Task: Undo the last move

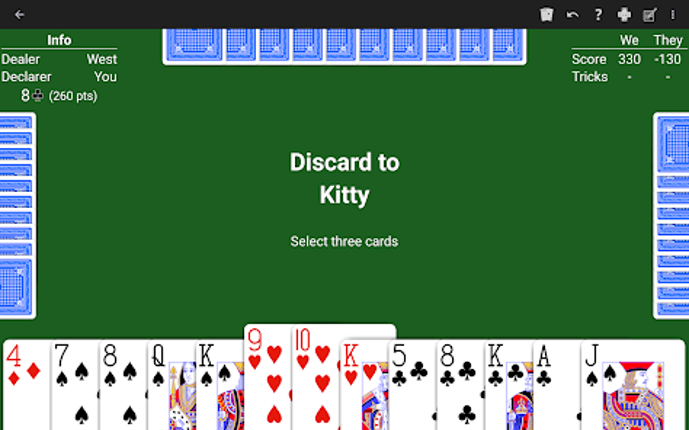Action: pos(572,14)
